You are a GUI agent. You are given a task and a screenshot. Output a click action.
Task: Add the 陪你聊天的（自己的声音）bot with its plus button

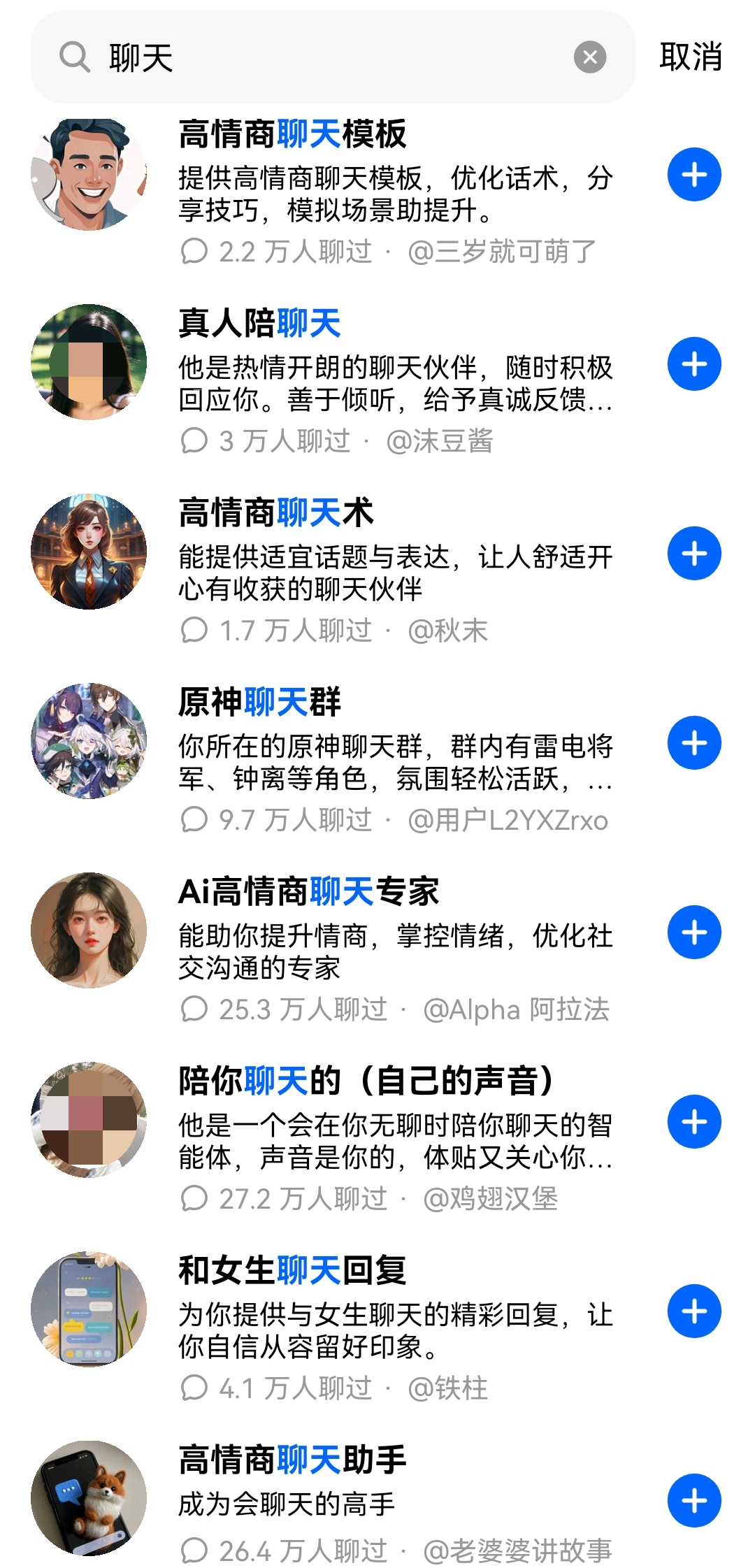coord(693,1122)
